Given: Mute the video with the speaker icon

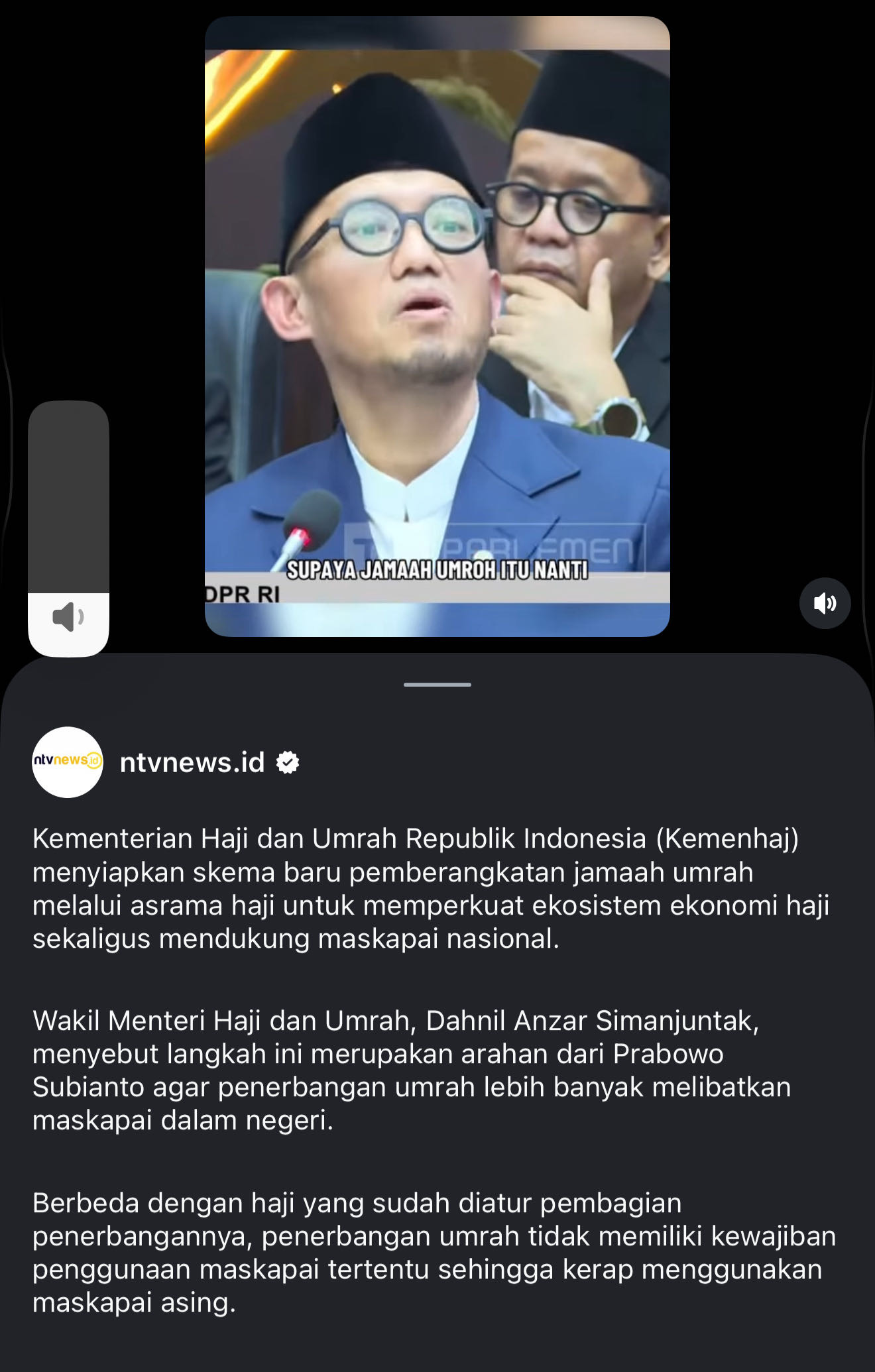Looking at the screenshot, I should [825, 603].
